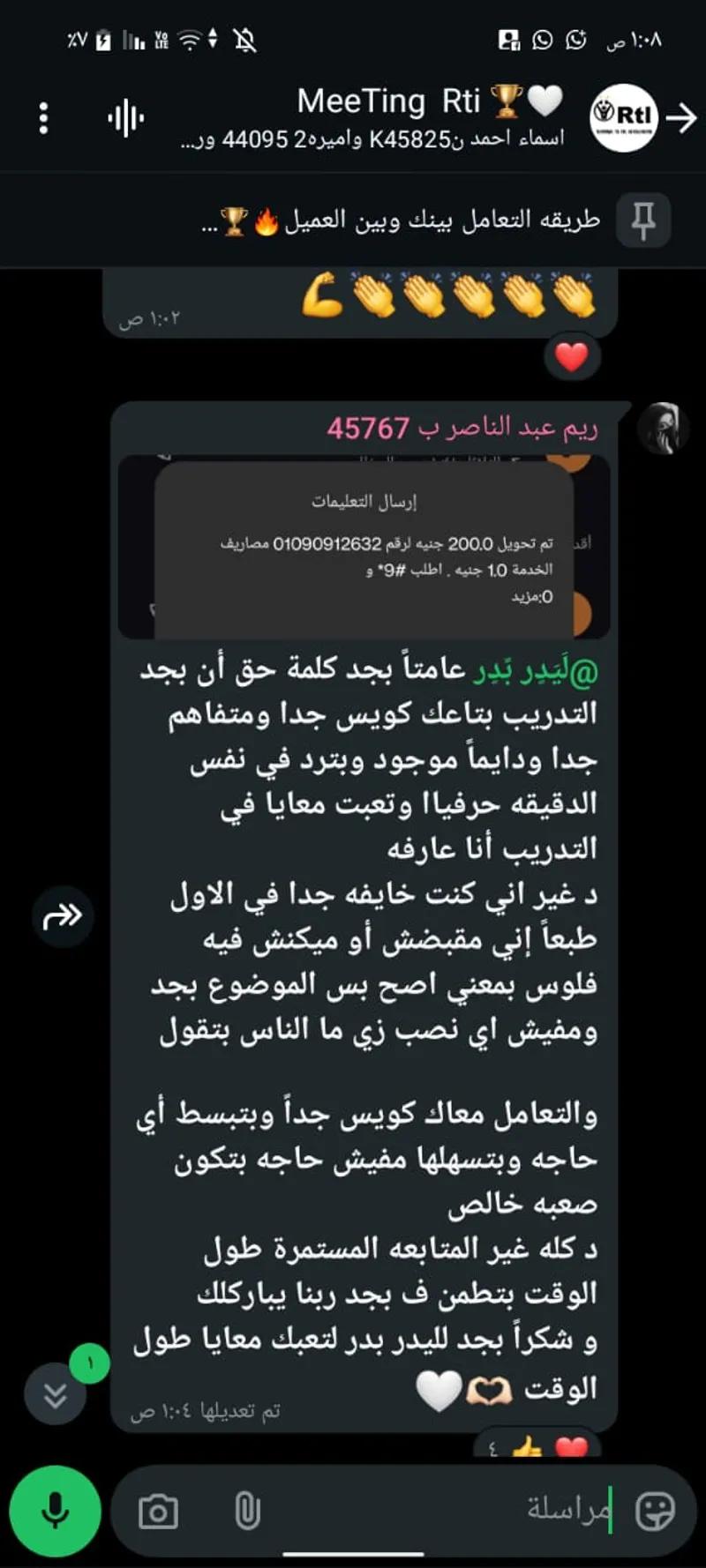Viewport: 706px width, 1568px height.
Task: Open Reem Abdel Nasser's profile photo
Action: pyautogui.click(x=663, y=428)
